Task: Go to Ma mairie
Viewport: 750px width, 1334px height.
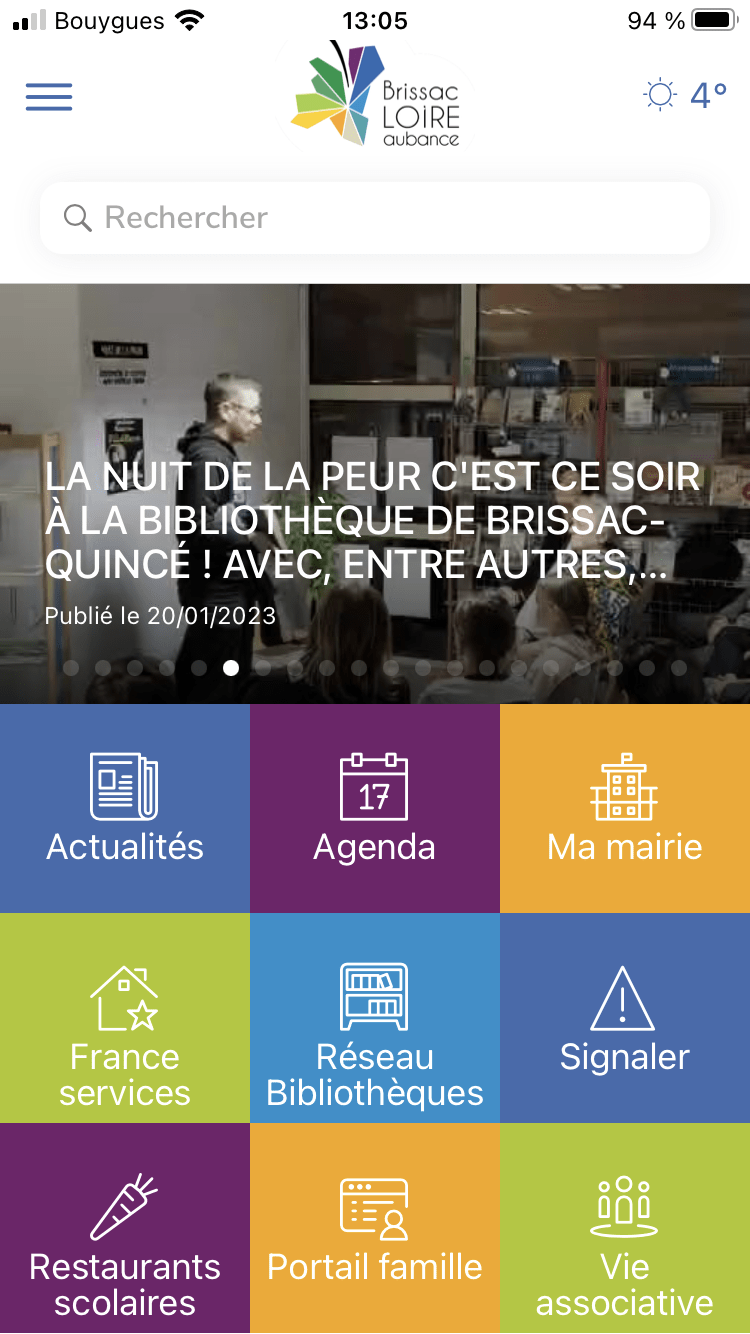Action: (625, 808)
